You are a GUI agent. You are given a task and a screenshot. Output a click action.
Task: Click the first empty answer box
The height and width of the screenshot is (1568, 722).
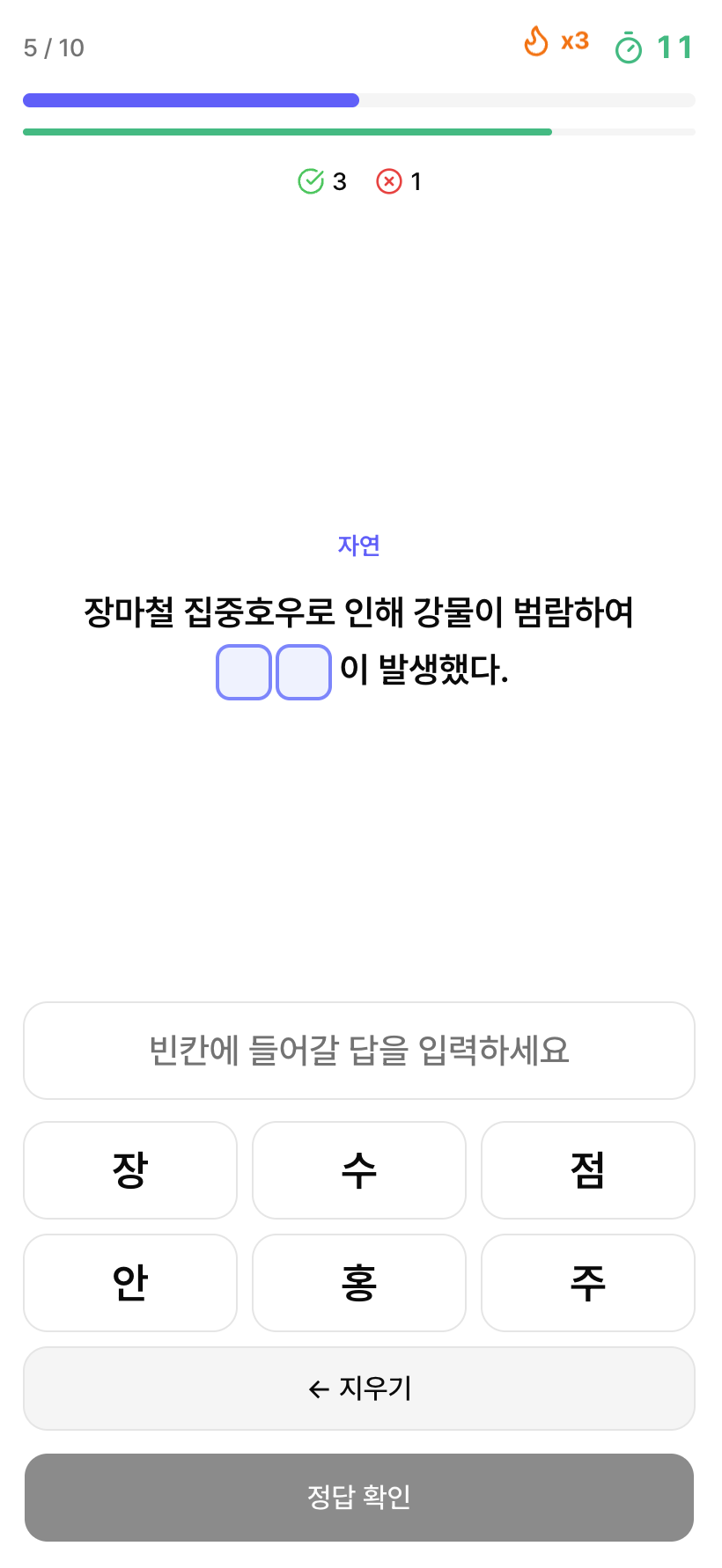pos(242,672)
